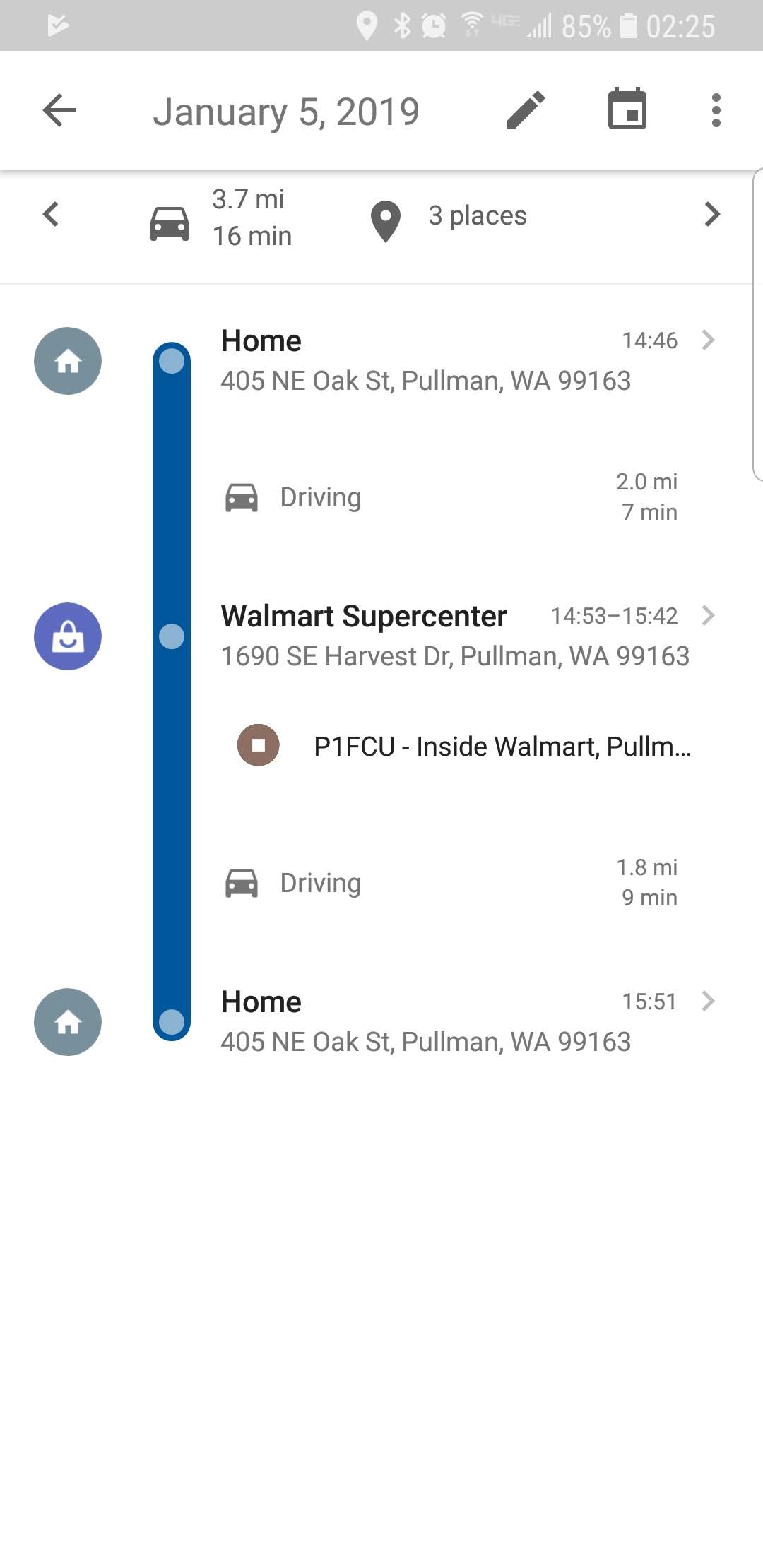Open the Walmart Supercenter visit
763x1568 pixels.
tap(452, 636)
